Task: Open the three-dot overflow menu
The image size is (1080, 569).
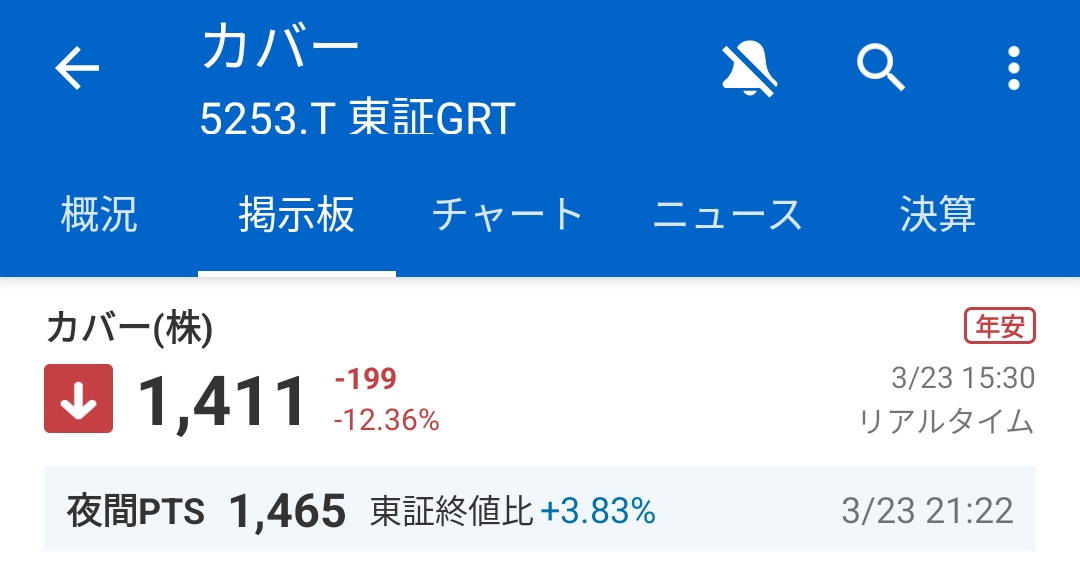Action: [1013, 68]
